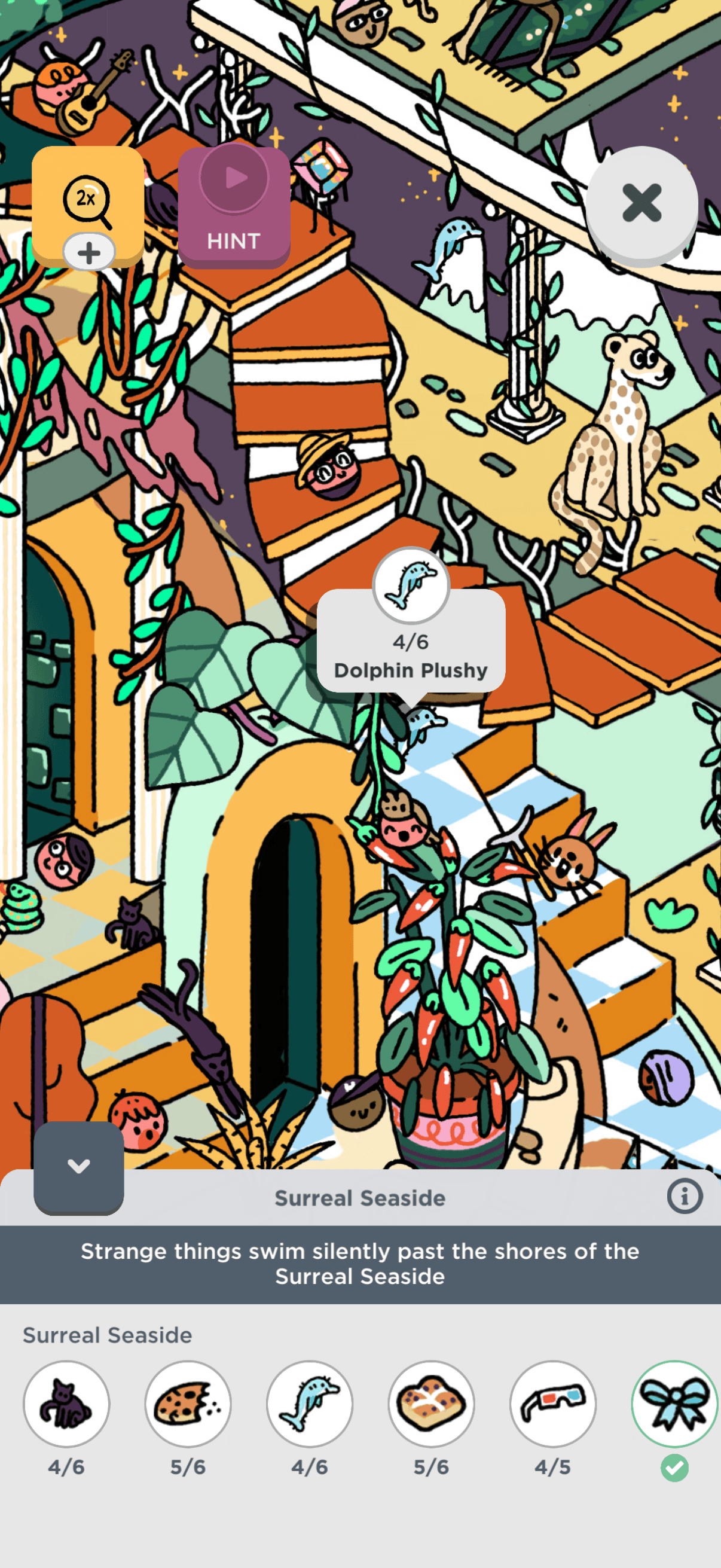This screenshot has width=721, height=1568.
Task: Open the Surreal Seaside info icon
Action: point(685,1196)
